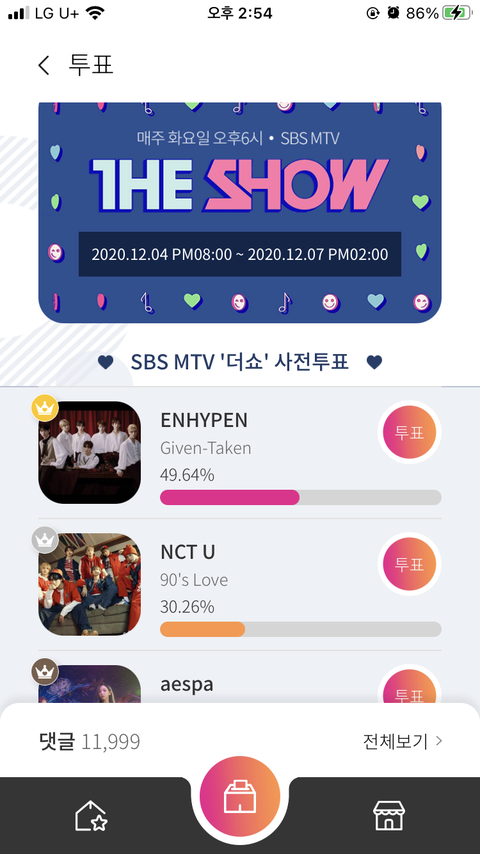The image size is (480, 854).
Task: Open THE SHOW voting banner
Action: [240, 212]
